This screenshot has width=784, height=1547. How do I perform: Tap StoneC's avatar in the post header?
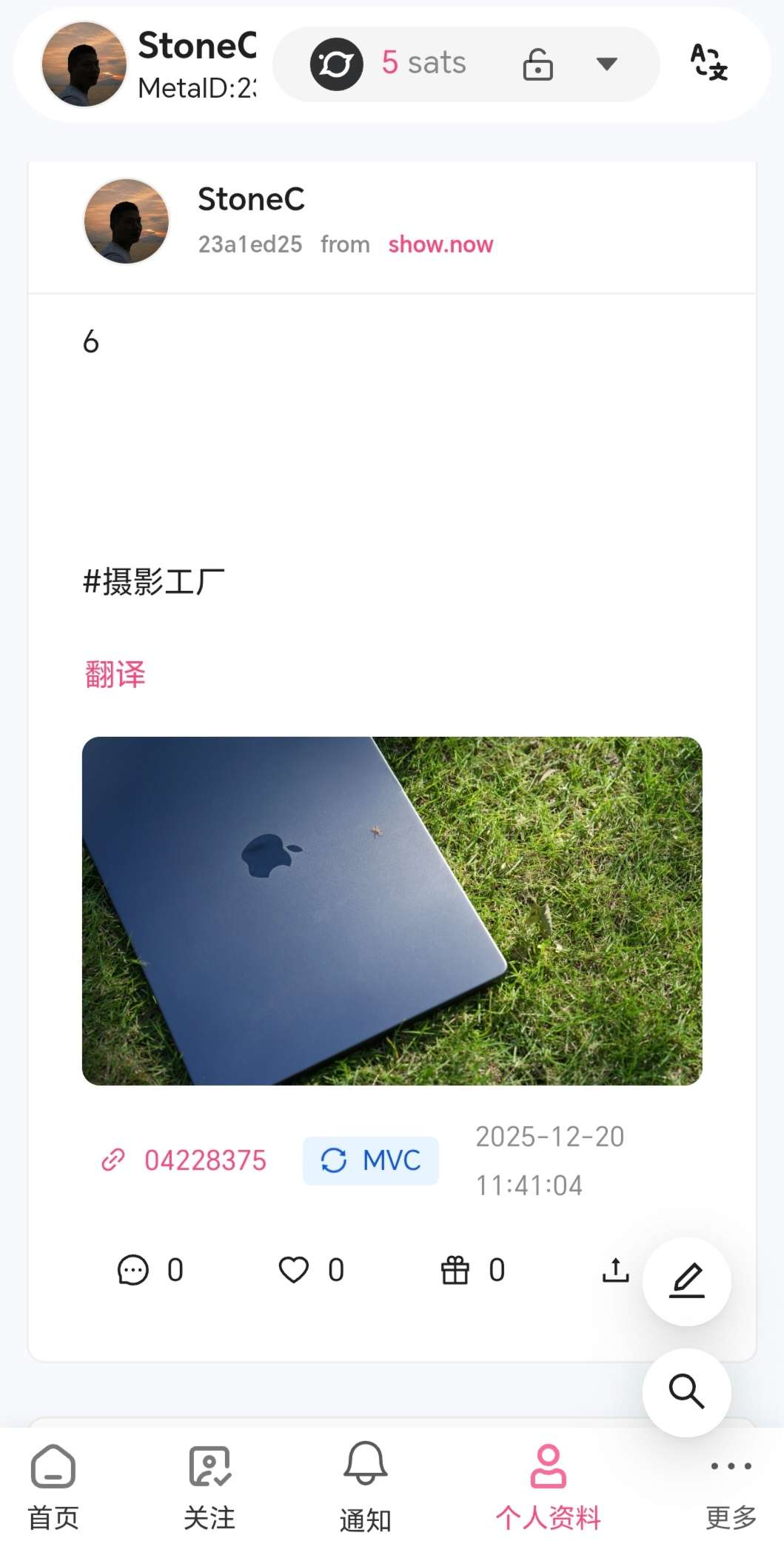coord(127,221)
